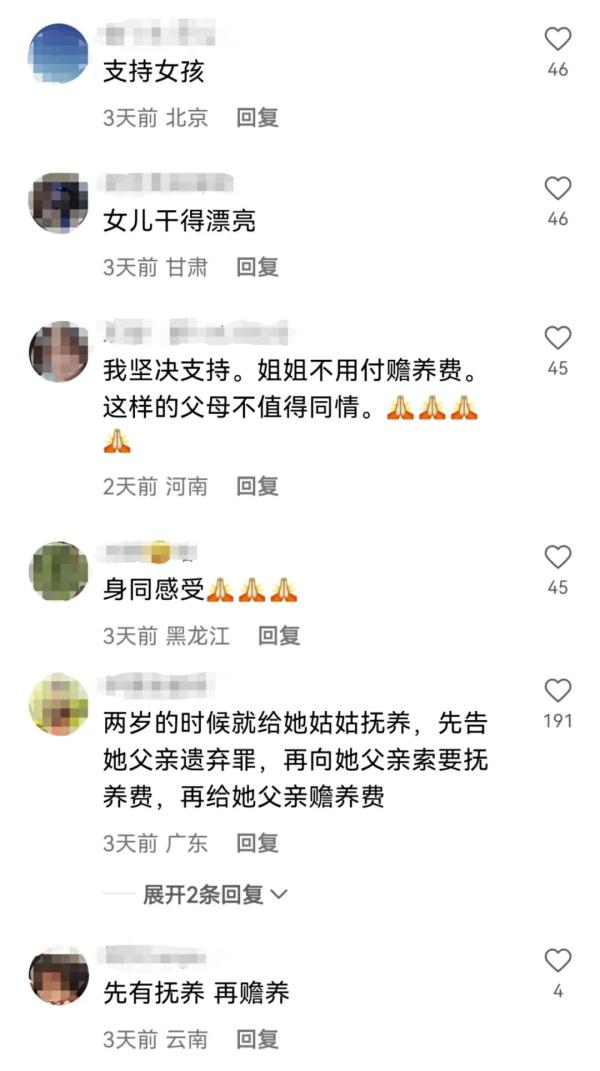Reply to the 女儿干得漂亮 comment from 甘肃
The height and width of the screenshot is (1071, 600).
257,267
